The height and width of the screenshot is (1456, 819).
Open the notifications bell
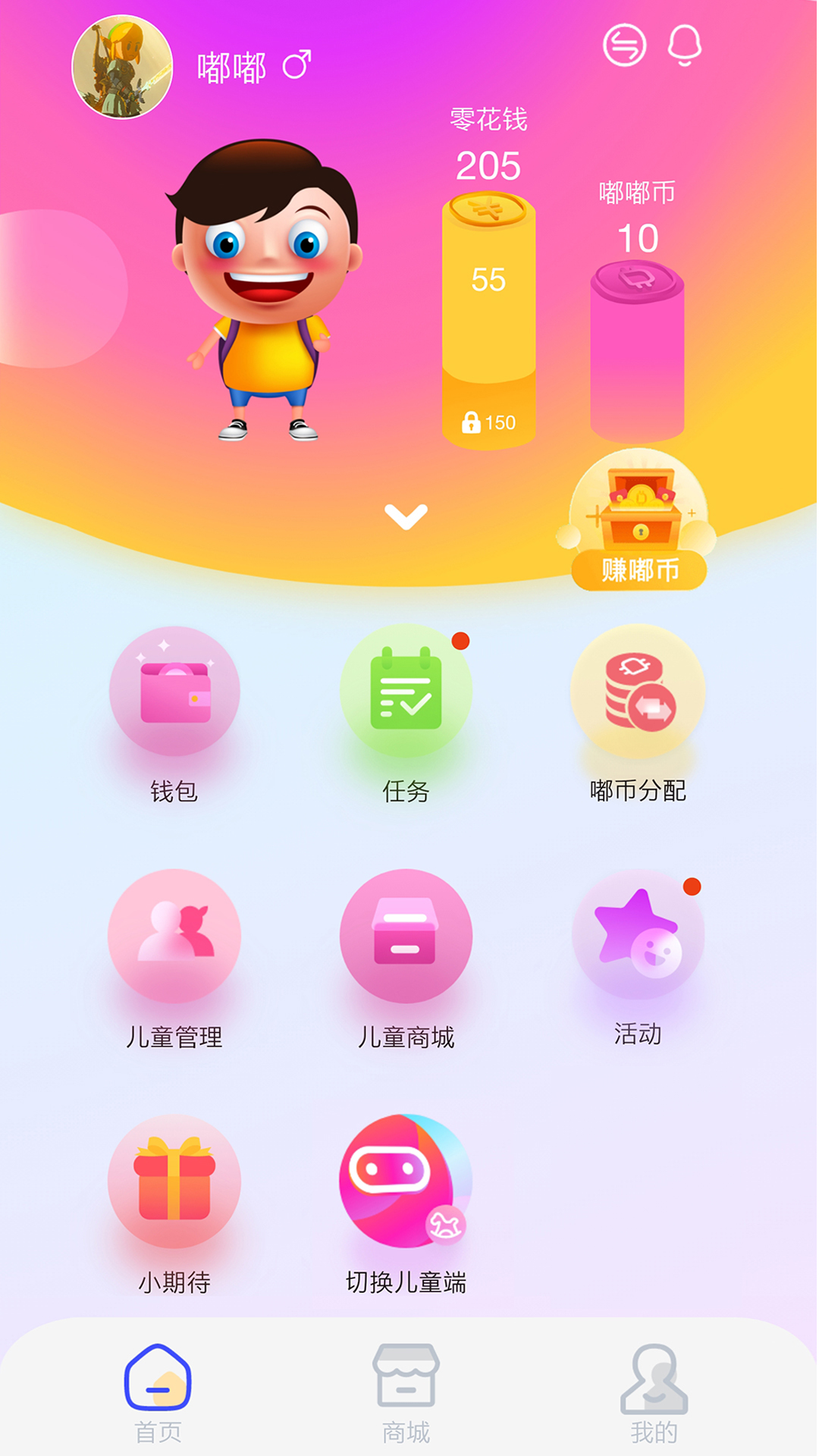[684, 45]
